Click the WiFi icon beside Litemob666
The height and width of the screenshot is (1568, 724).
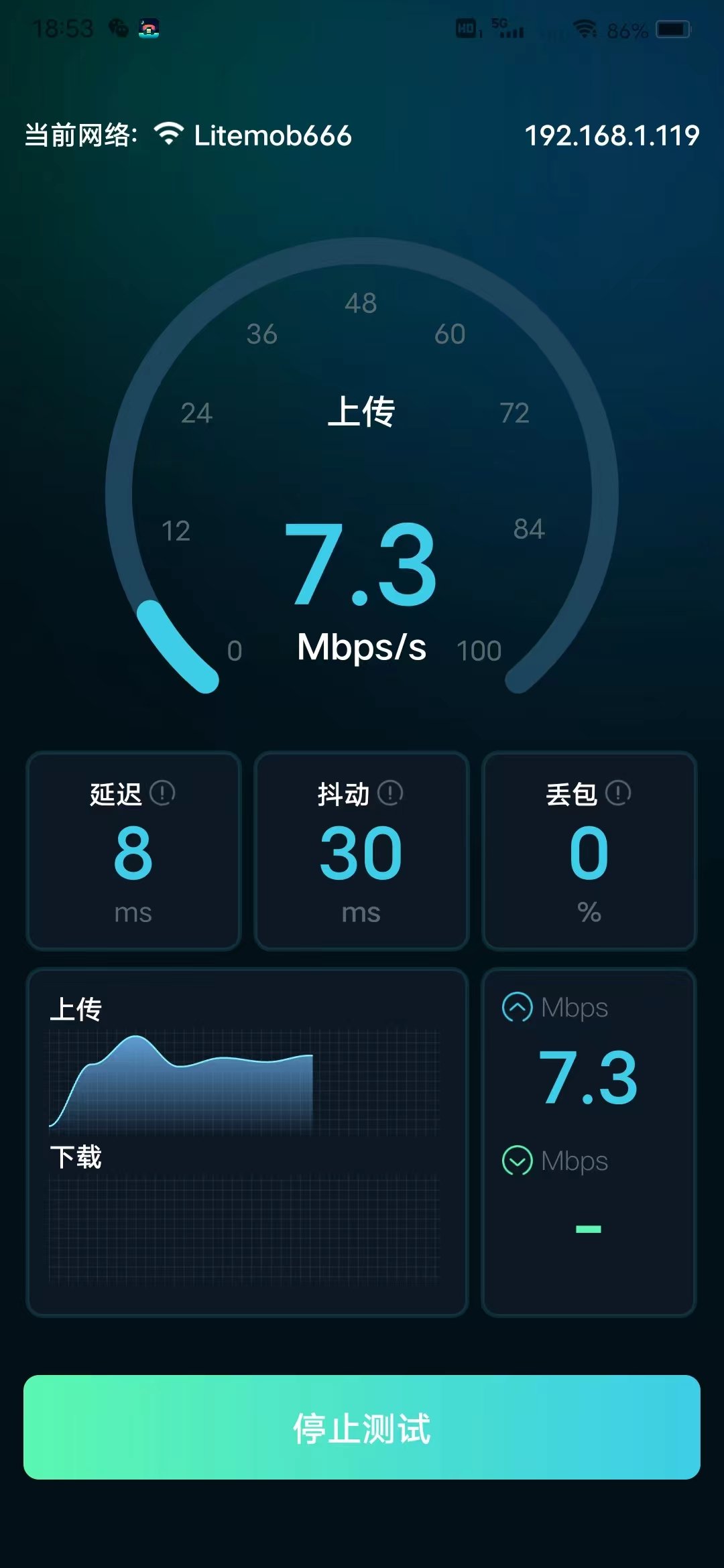168,134
